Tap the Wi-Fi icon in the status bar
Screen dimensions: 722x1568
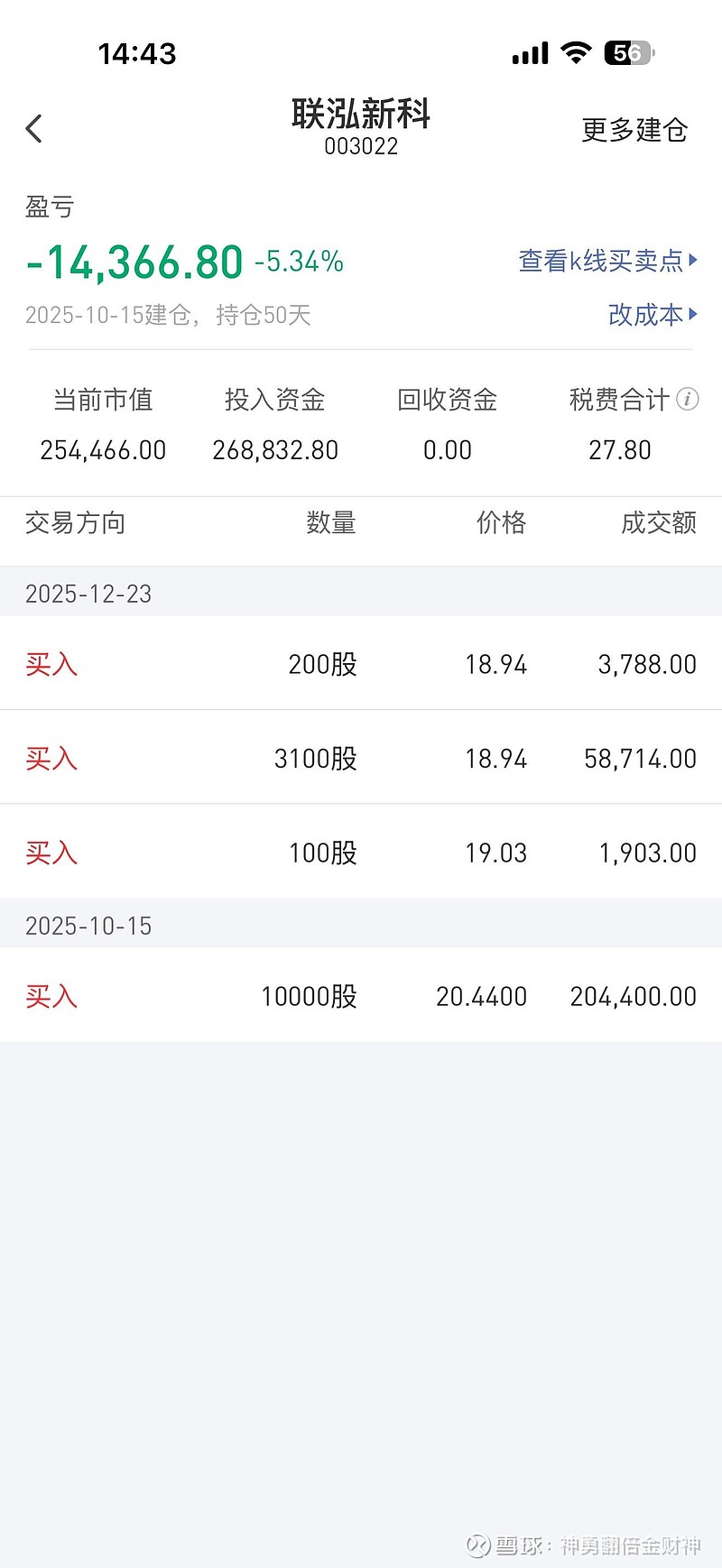(x=575, y=52)
